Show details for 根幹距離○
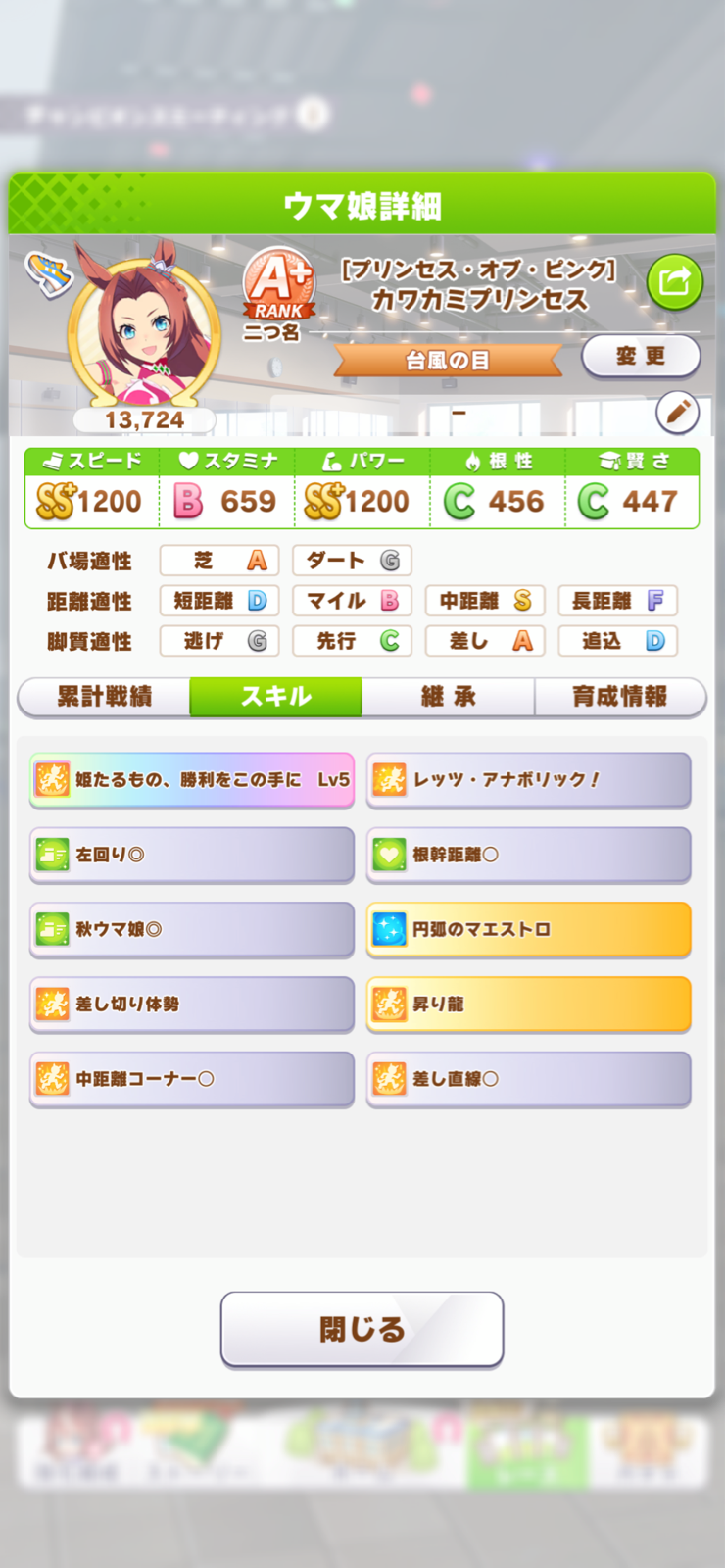Viewport: 725px width, 1568px height. pyautogui.click(x=528, y=855)
